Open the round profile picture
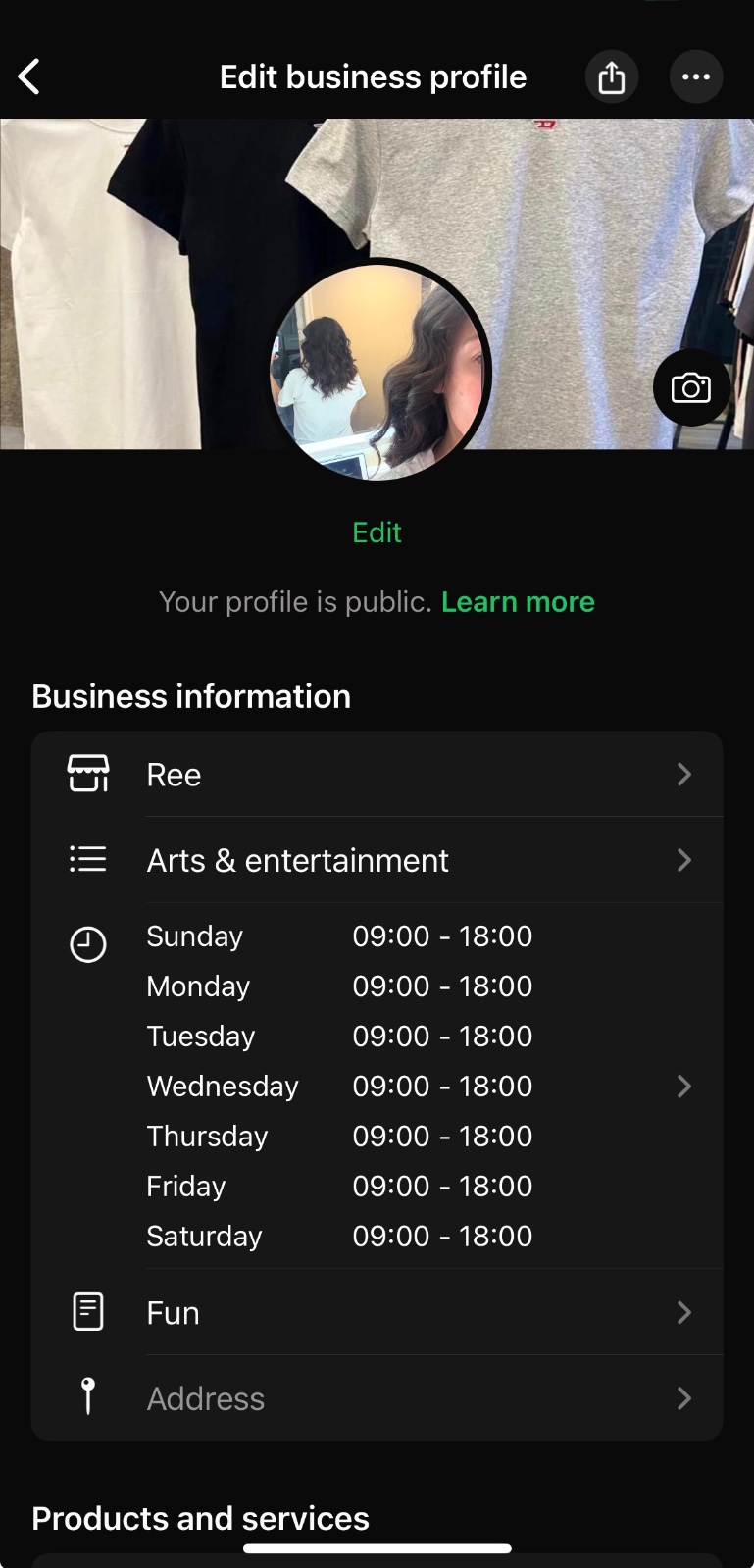The height and width of the screenshot is (1568, 754). click(378, 372)
